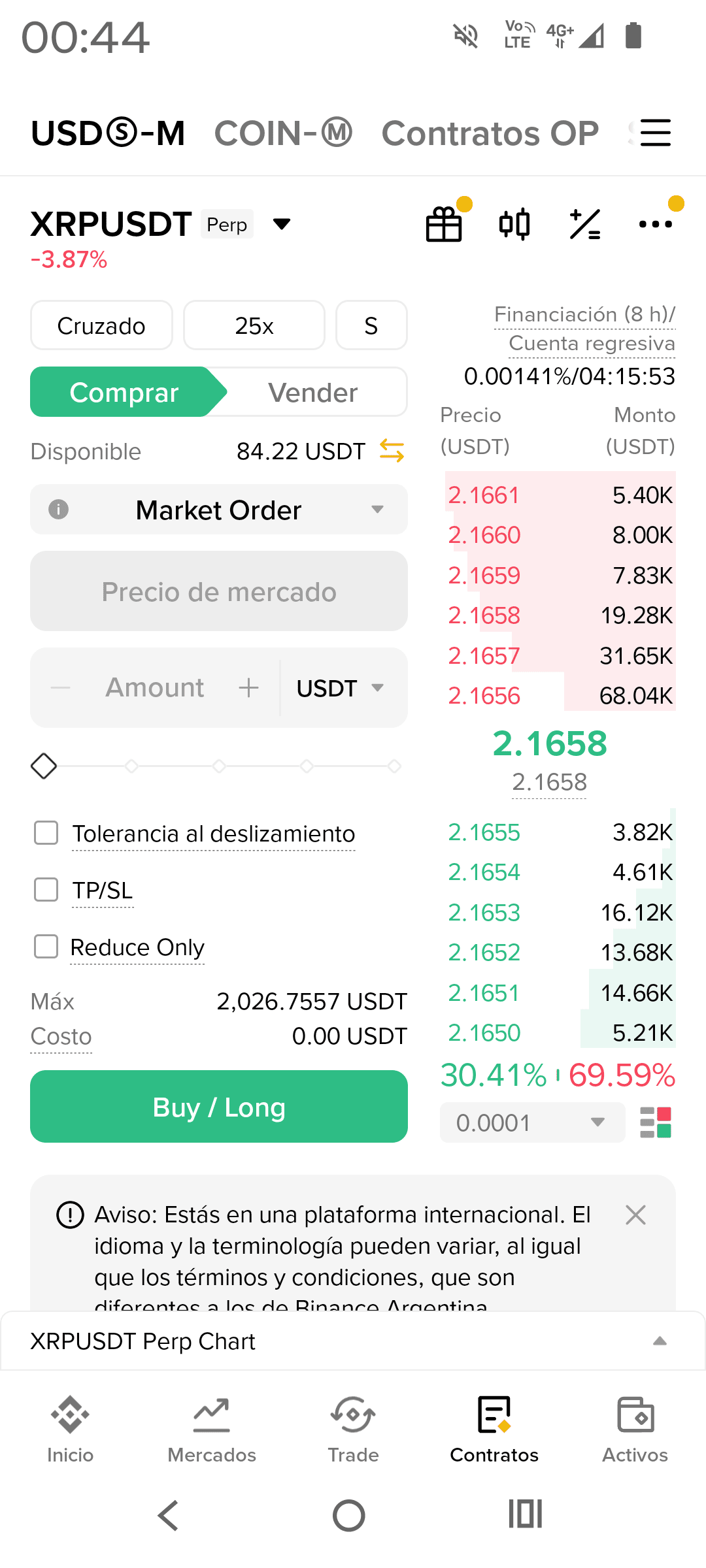Select the Vender tab

[312, 392]
